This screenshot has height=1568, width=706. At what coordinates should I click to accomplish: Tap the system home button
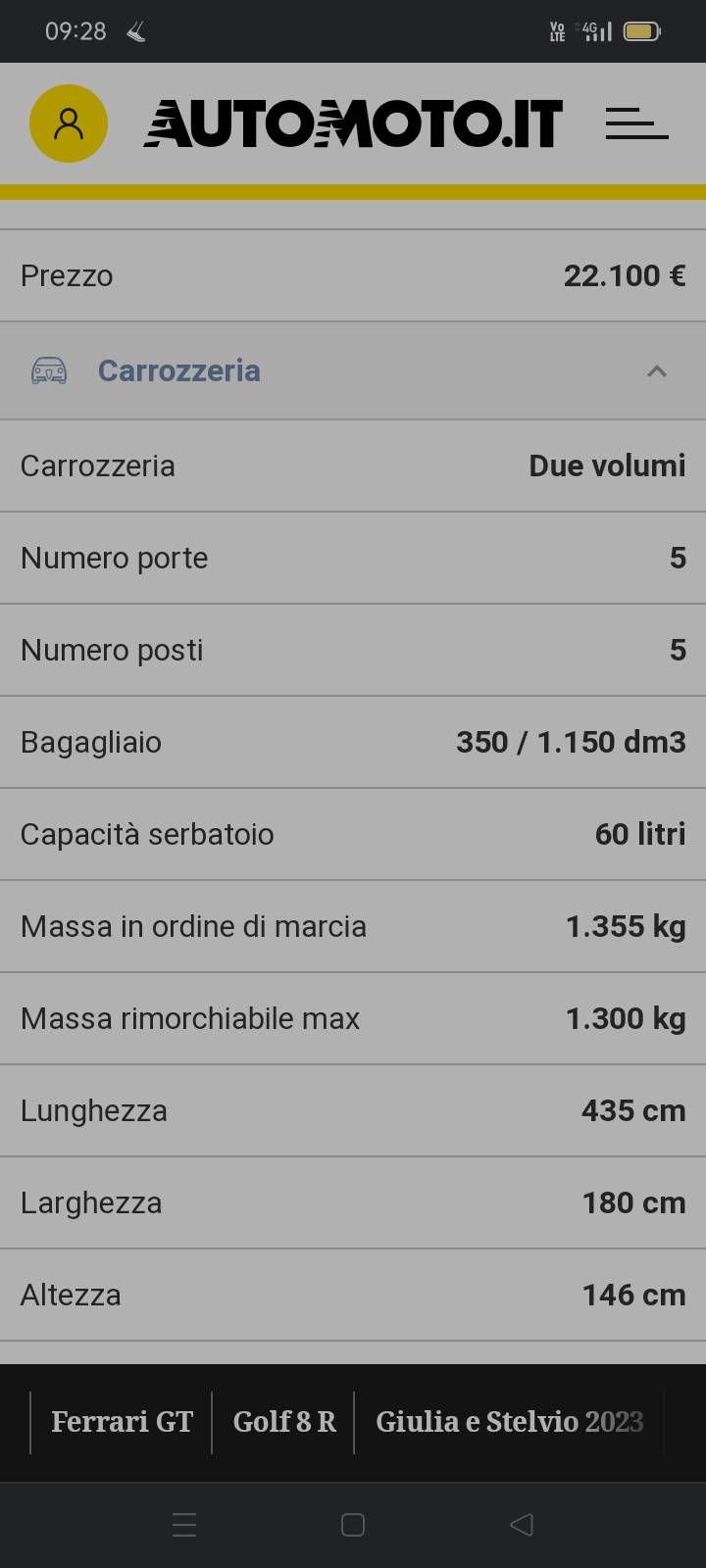(x=353, y=1525)
